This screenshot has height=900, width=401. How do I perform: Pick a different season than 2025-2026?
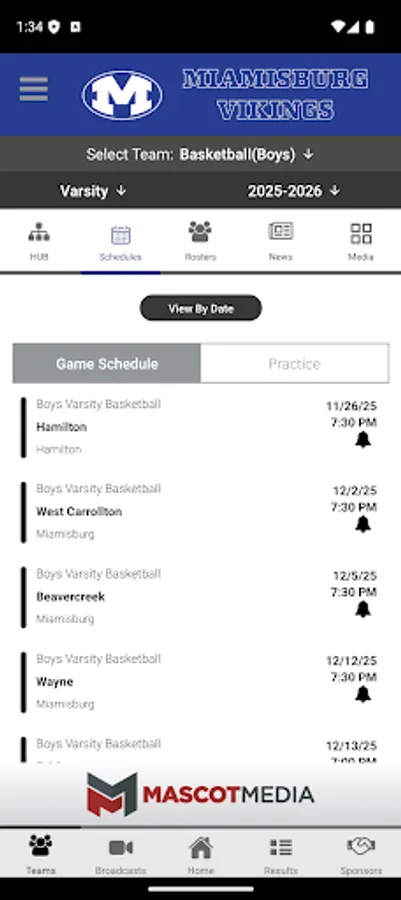(x=294, y=191)
